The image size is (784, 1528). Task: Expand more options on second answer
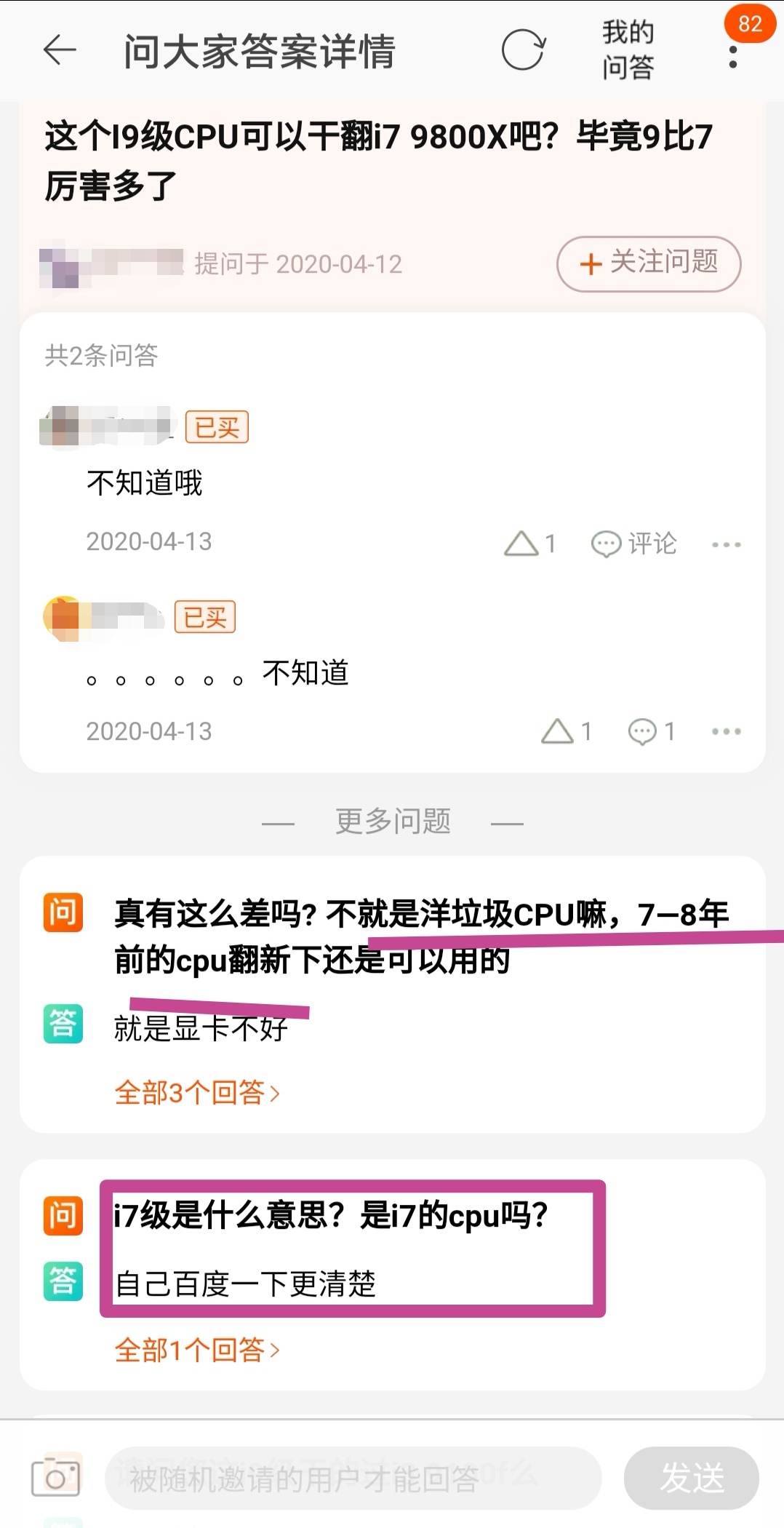point(727,731)
